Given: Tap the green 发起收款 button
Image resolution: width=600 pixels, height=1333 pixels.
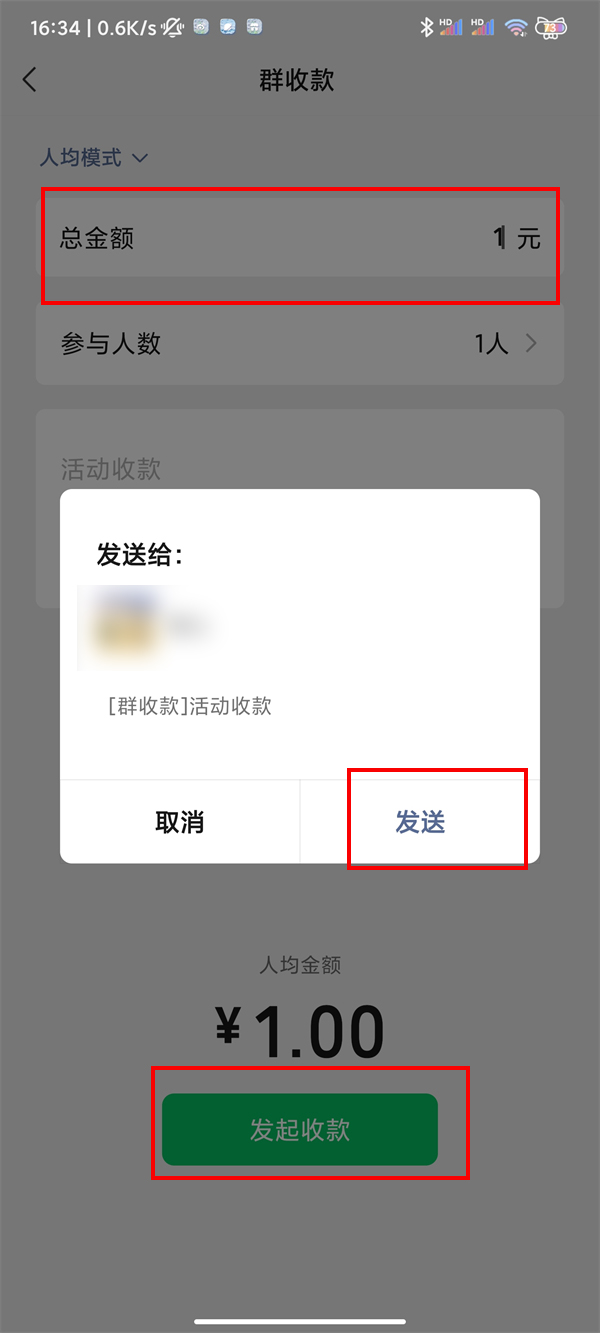Looking at the screenshot, I should pyautogui.click(x=300, y=1129).
